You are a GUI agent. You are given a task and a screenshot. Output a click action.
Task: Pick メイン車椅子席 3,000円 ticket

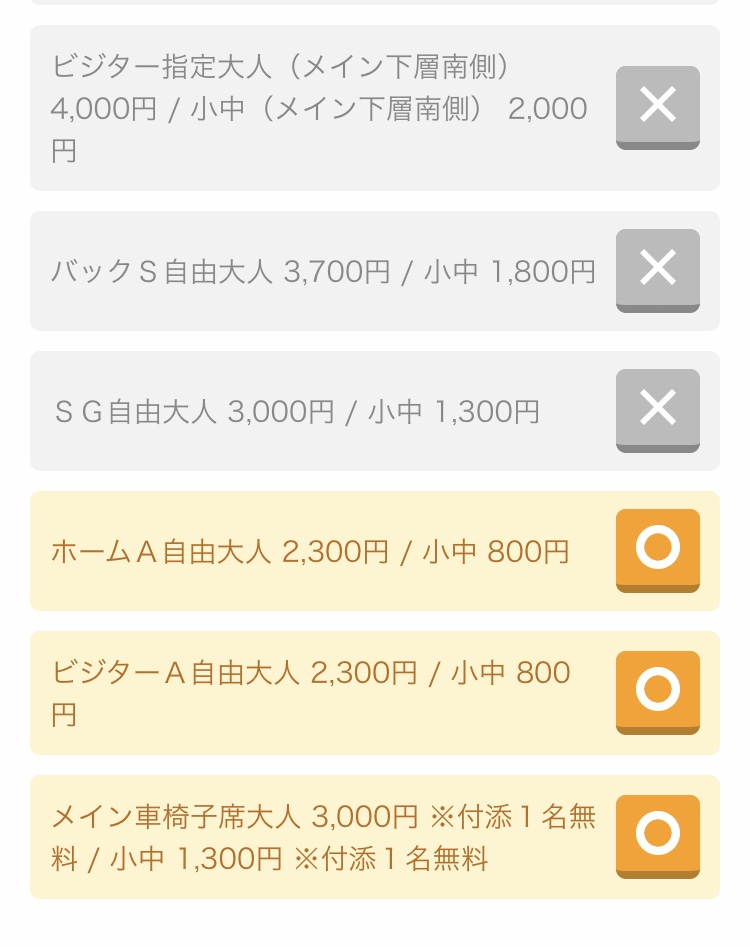657,835
